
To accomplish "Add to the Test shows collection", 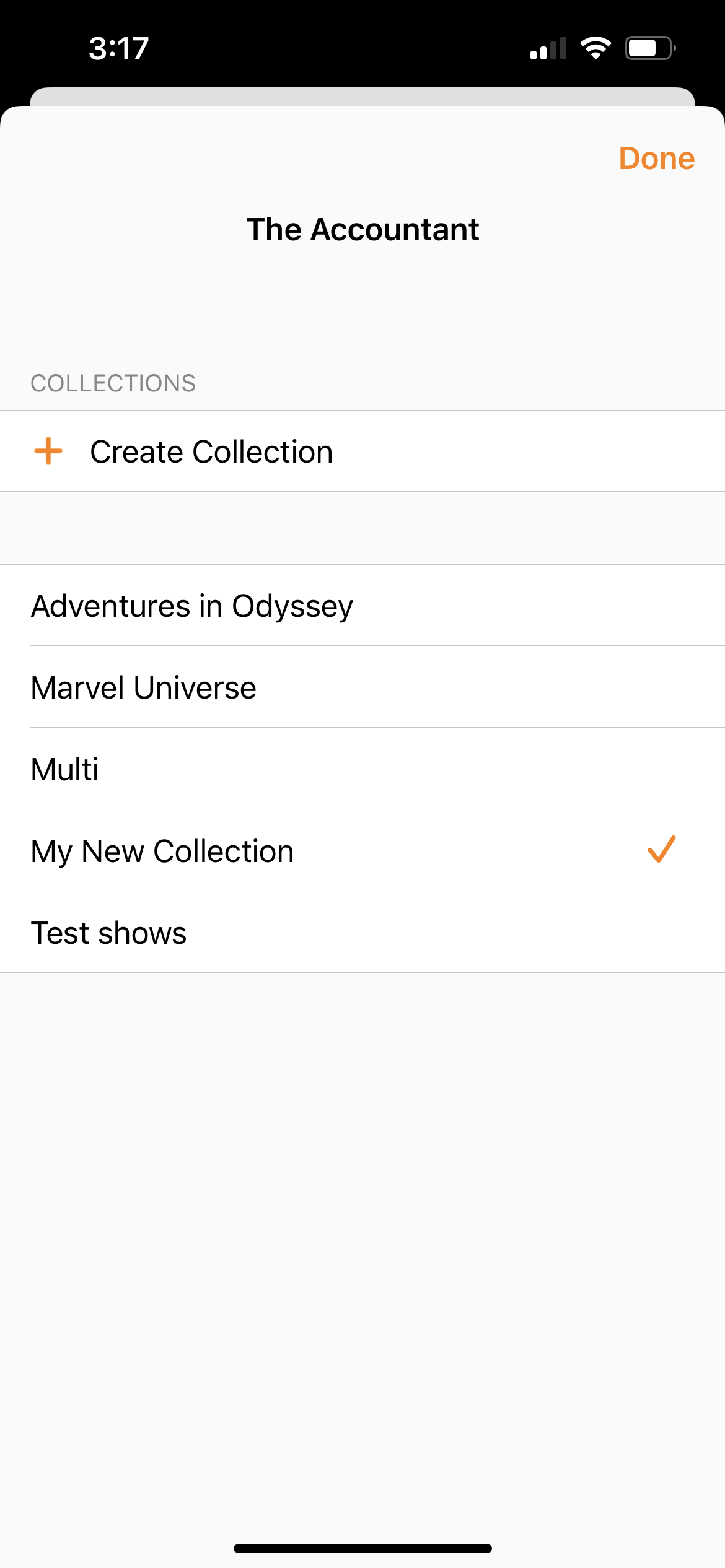I will [x=109, y=933].
